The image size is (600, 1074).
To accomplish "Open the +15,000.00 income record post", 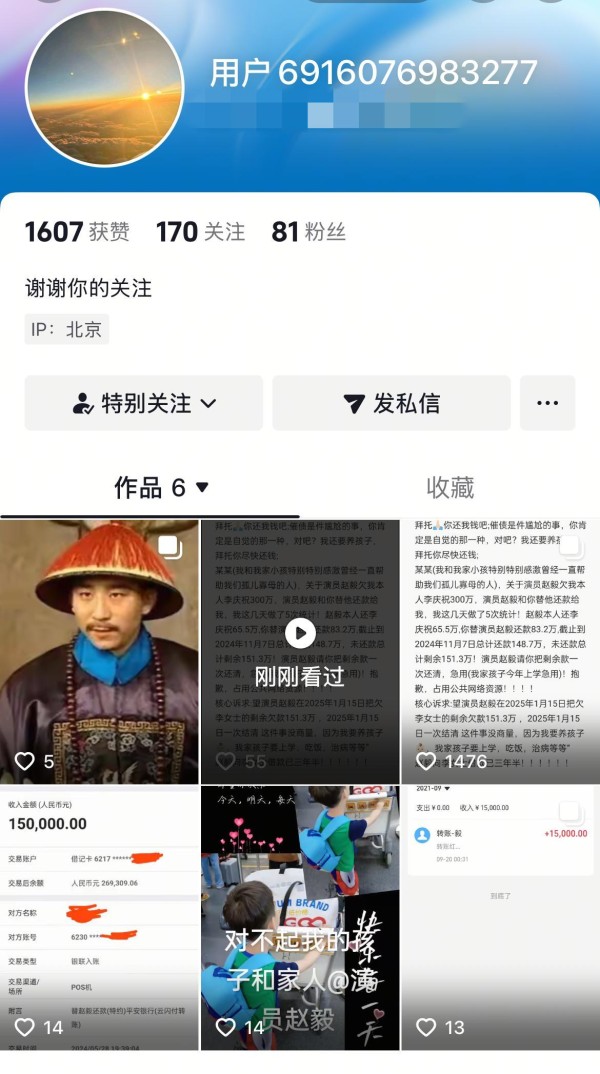I will [x=500, y=917].
